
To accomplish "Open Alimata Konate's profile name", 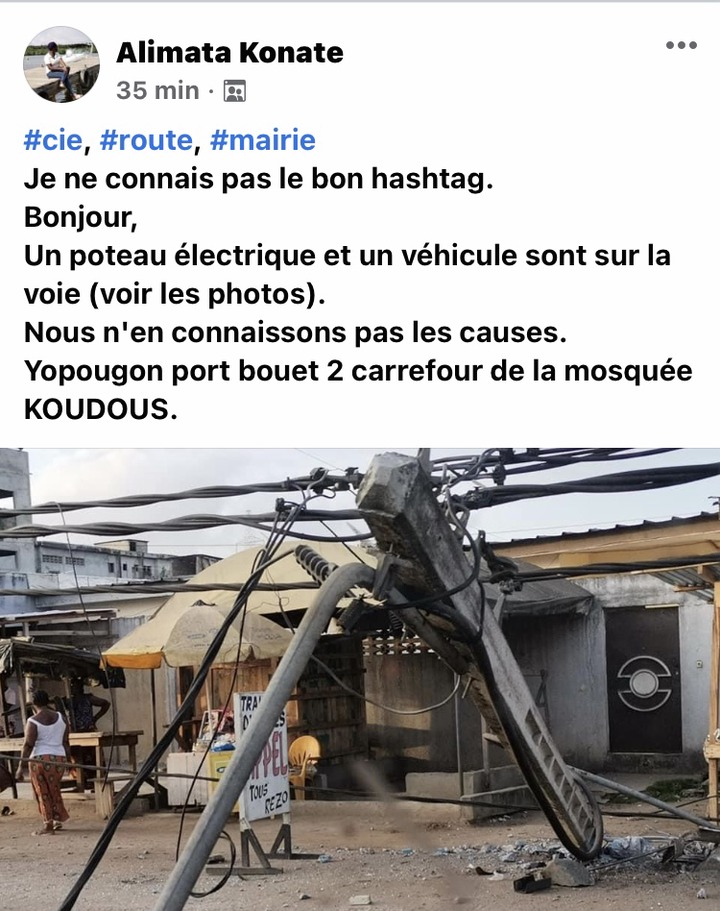I will pos(229,52).
